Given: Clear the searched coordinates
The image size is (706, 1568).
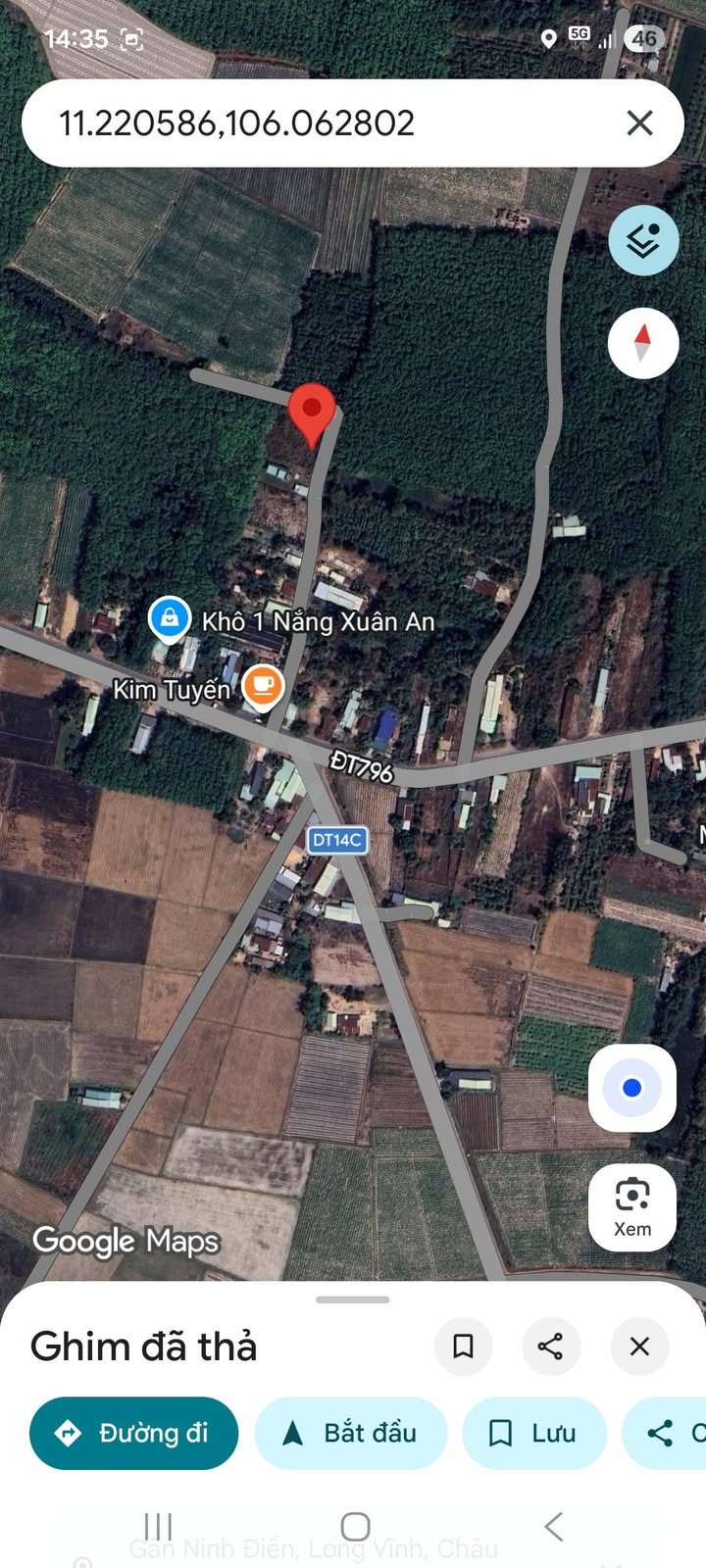Looking at the screenshot, I should pos(639,123).
